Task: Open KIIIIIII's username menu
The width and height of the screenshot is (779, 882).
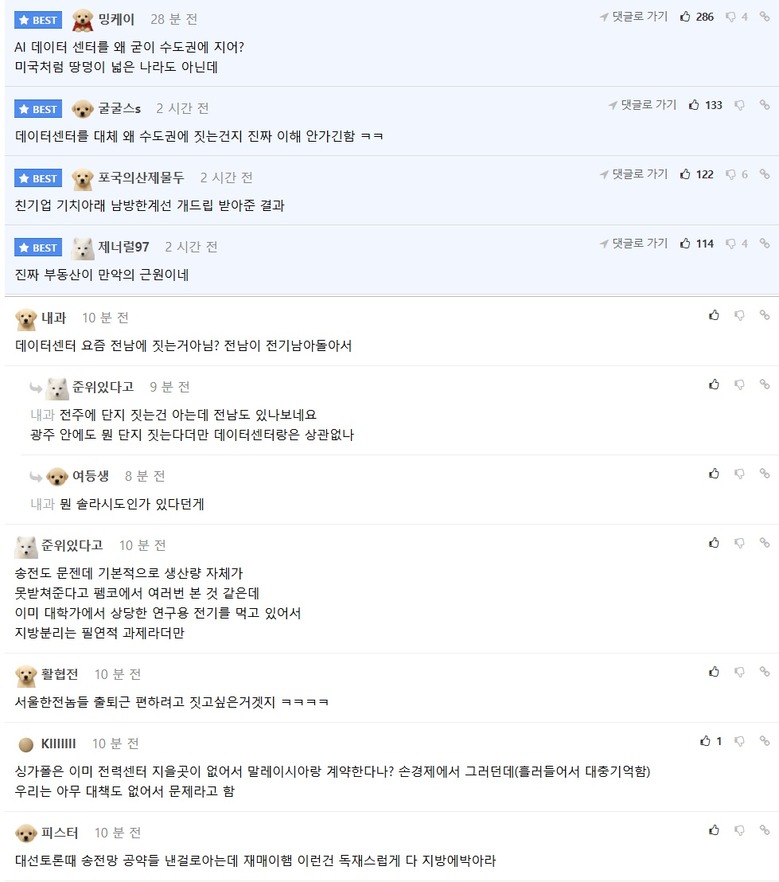Action: click(x=58, y=744)
